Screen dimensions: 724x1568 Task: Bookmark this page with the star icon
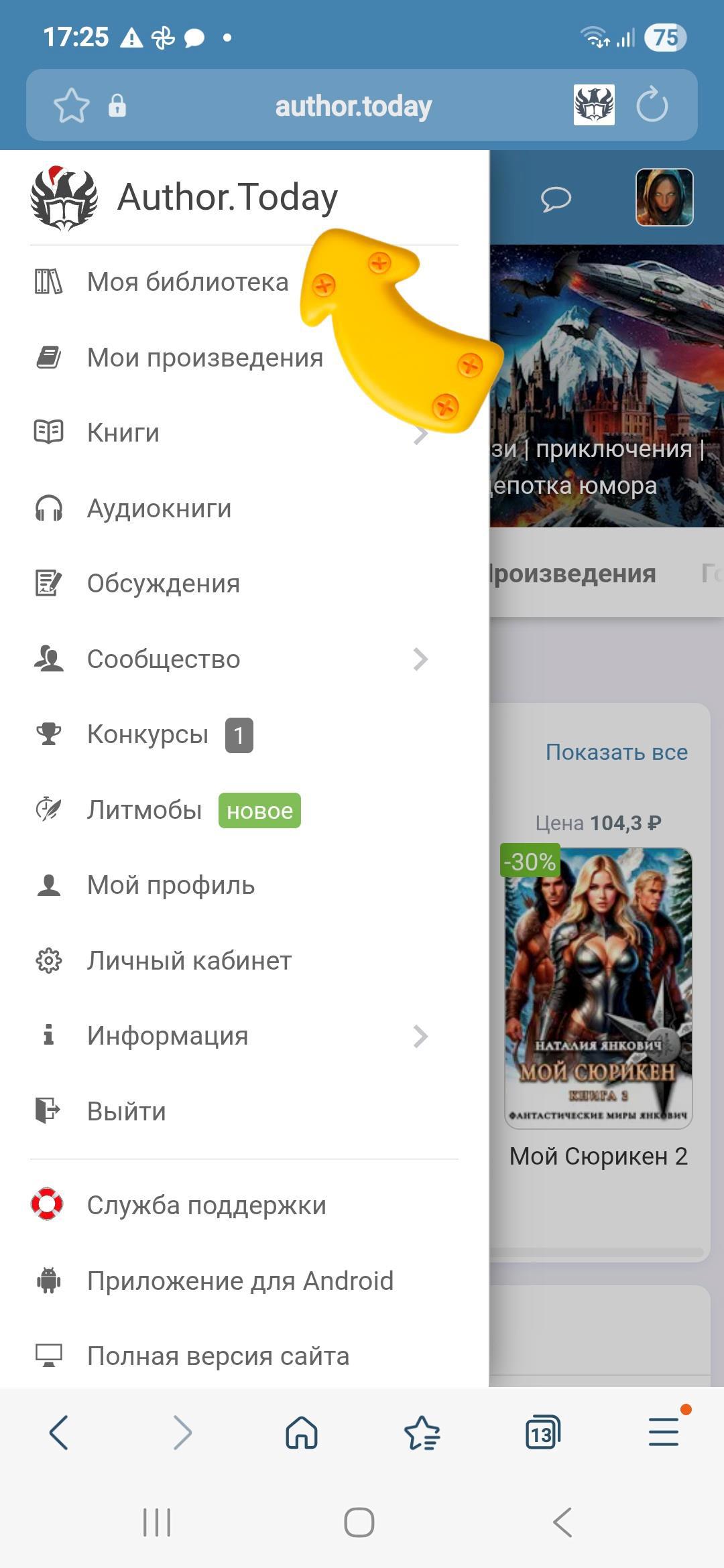[71, 105]
